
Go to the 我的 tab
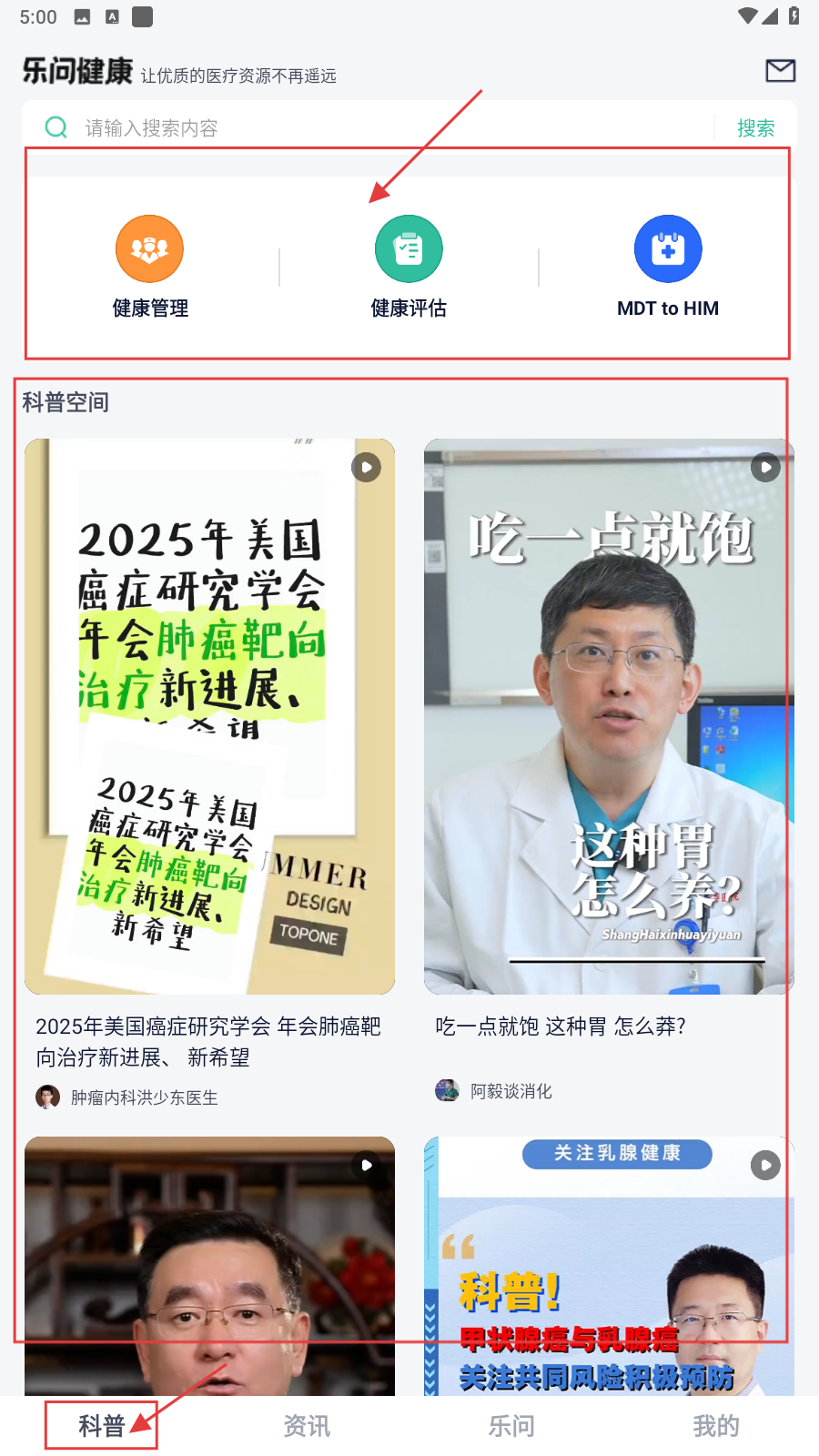click(x=716, y=1426)
